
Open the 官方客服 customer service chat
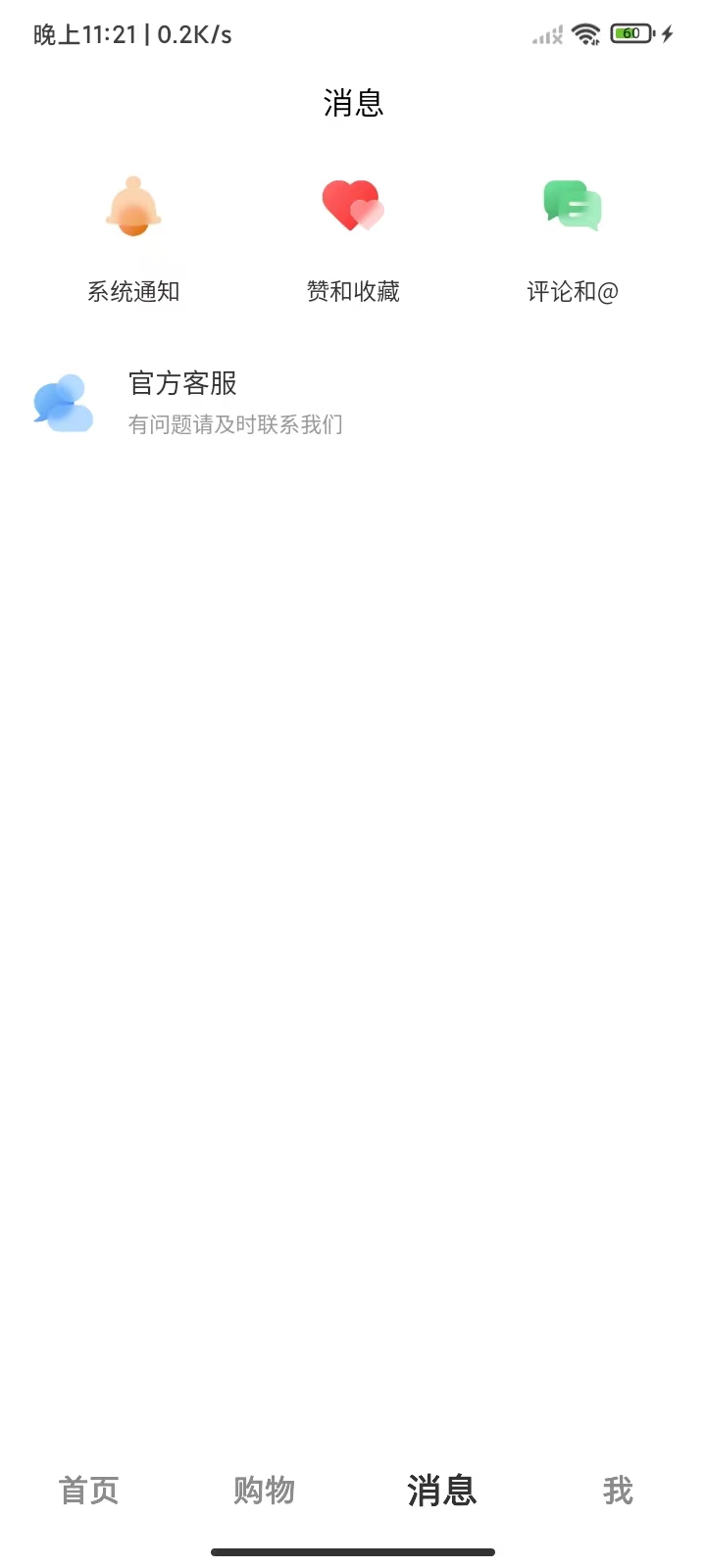coord(235,402)
